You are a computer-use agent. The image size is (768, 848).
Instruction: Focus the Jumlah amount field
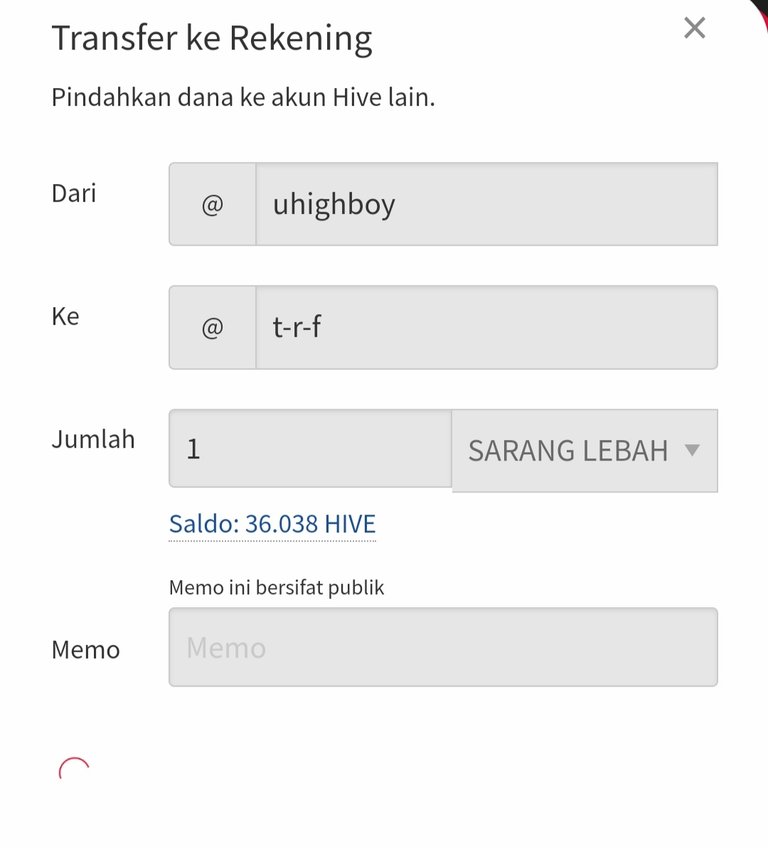[x=310, y=449]
